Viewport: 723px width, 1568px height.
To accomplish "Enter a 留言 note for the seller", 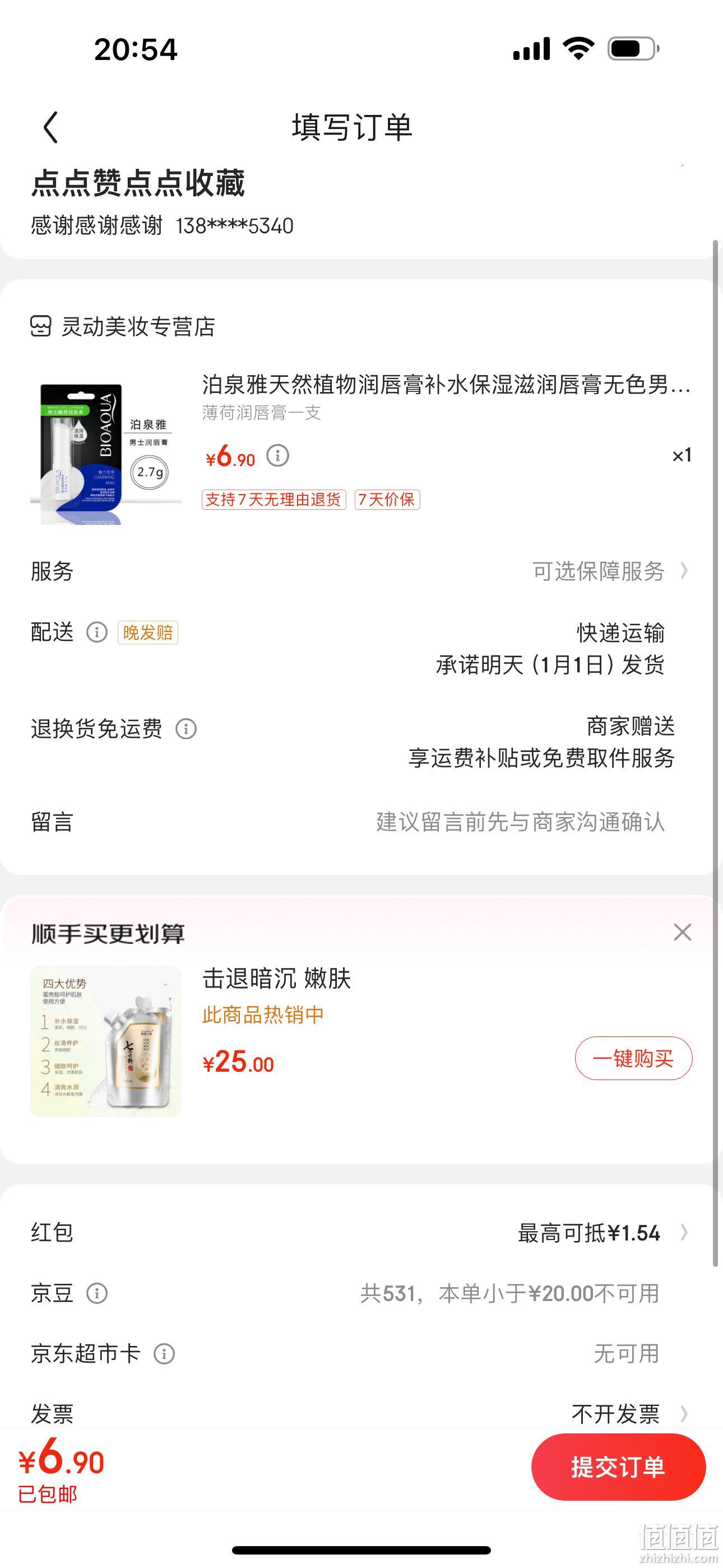I will click(519, 822).
